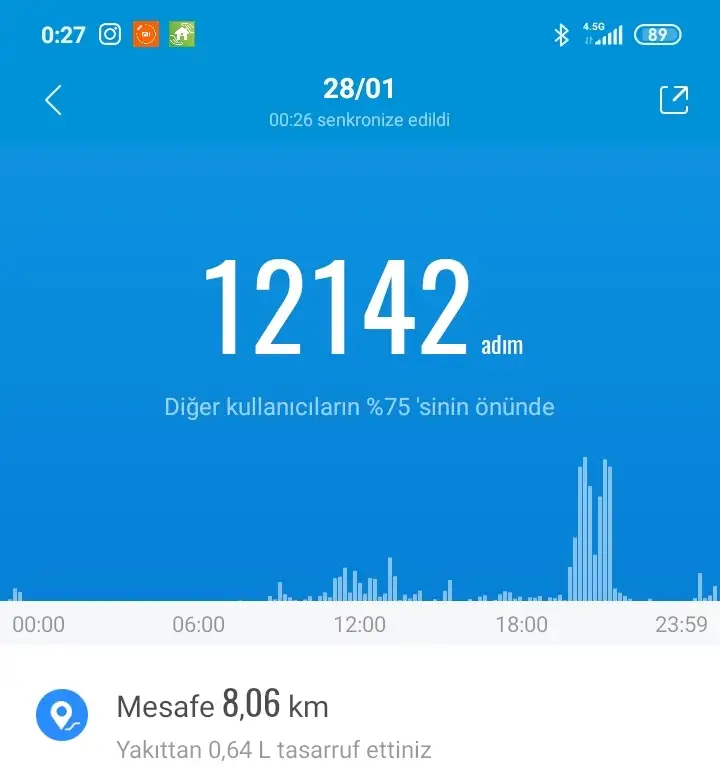Viewport: 720px width, 773px height.
Task: Go back using the top-left arrow
Action: (x=54, y=100)
